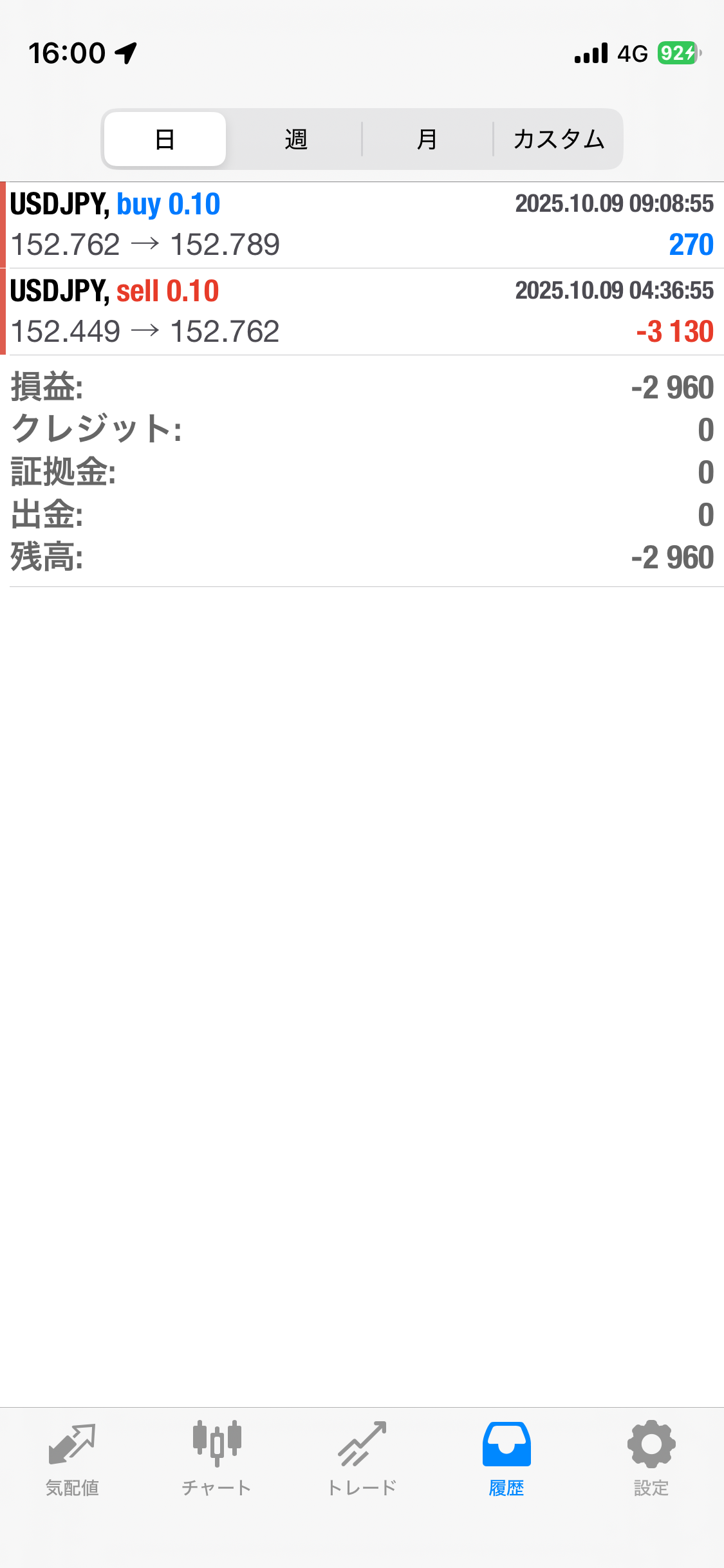
Task: Open the 設定 settings tab
Action: click(651, 1459)
